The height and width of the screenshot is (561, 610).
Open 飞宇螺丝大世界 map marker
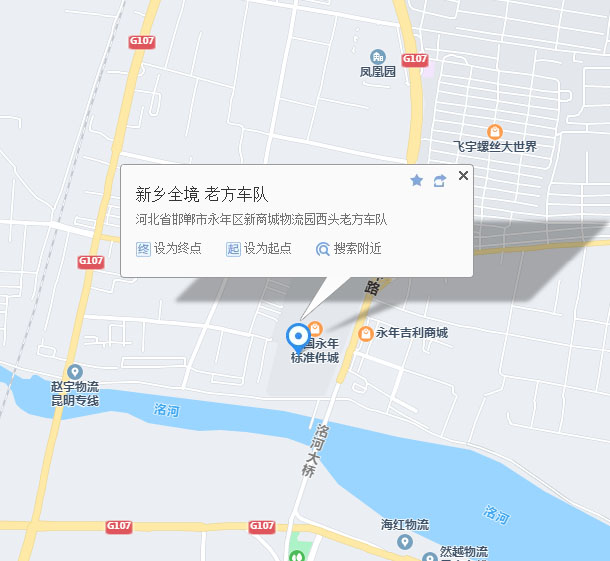coord(494,132)
